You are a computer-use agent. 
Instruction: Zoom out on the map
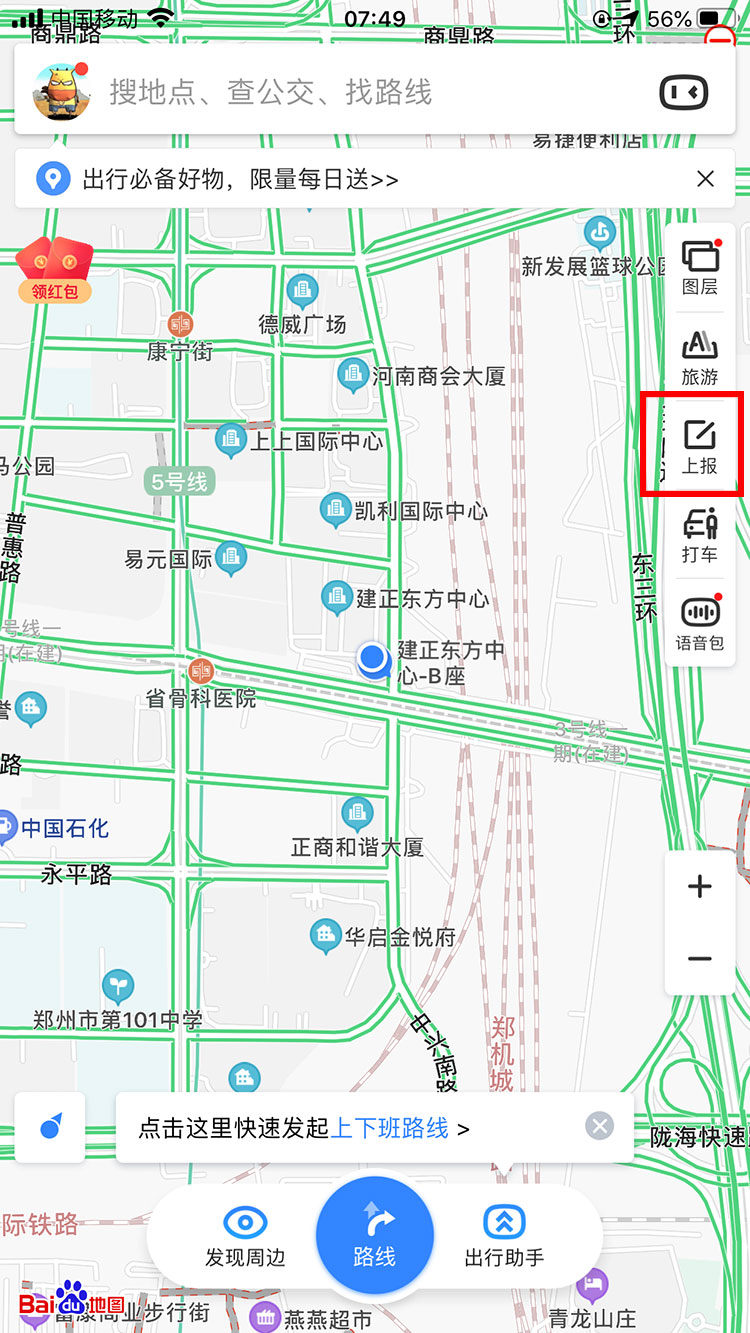click(700, 959)
